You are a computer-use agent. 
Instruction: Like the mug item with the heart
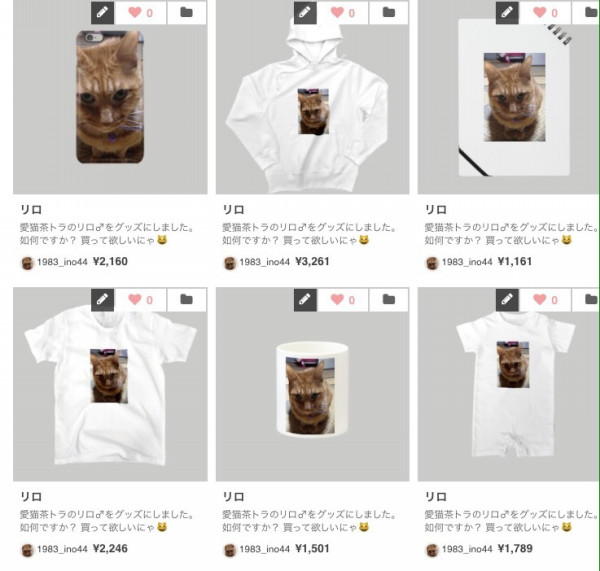pyautogui.click(x=343, y=299)
